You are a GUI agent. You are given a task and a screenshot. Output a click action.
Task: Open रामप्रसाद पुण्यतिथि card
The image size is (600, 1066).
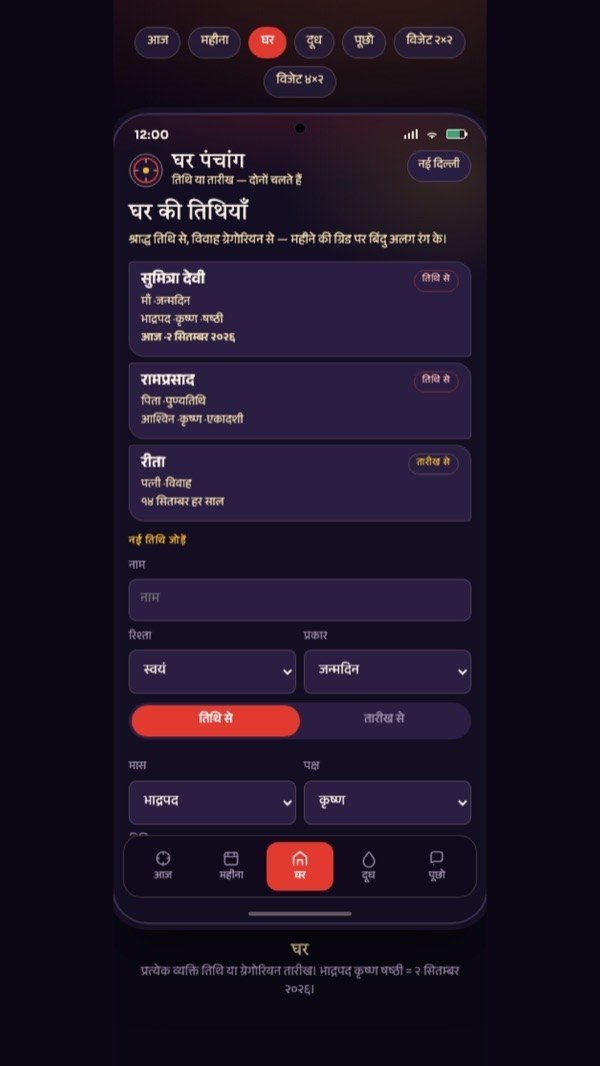[x=300, y=400]
